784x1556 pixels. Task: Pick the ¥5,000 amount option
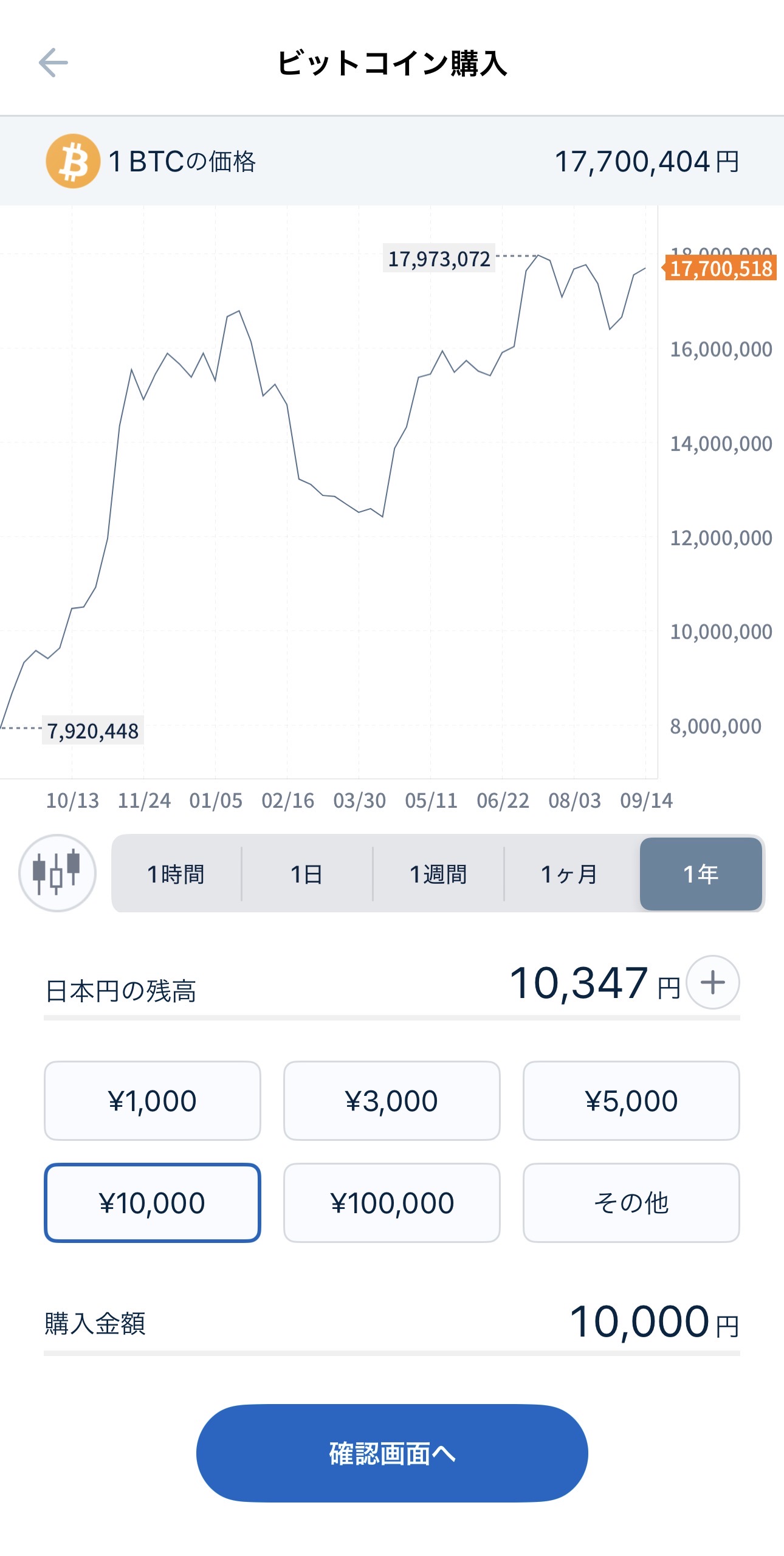[631, 1101]
